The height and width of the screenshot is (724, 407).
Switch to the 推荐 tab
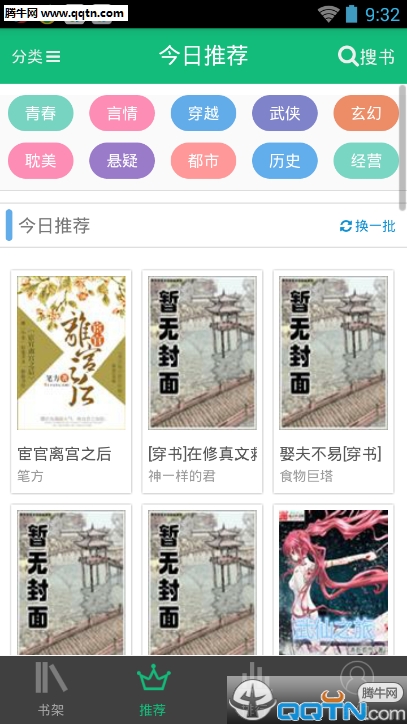(152, 690)
